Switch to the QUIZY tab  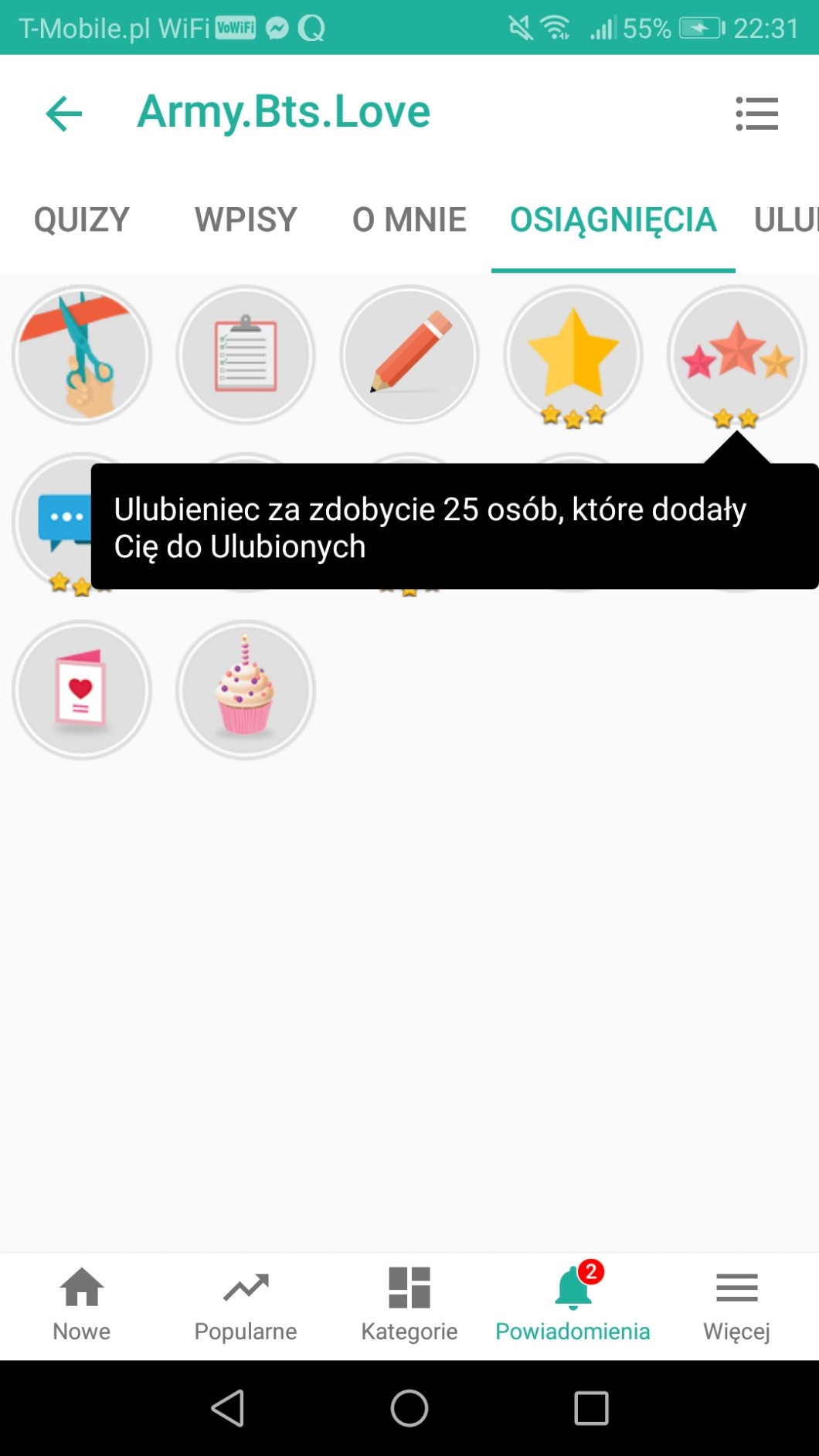tap(82, 220)
